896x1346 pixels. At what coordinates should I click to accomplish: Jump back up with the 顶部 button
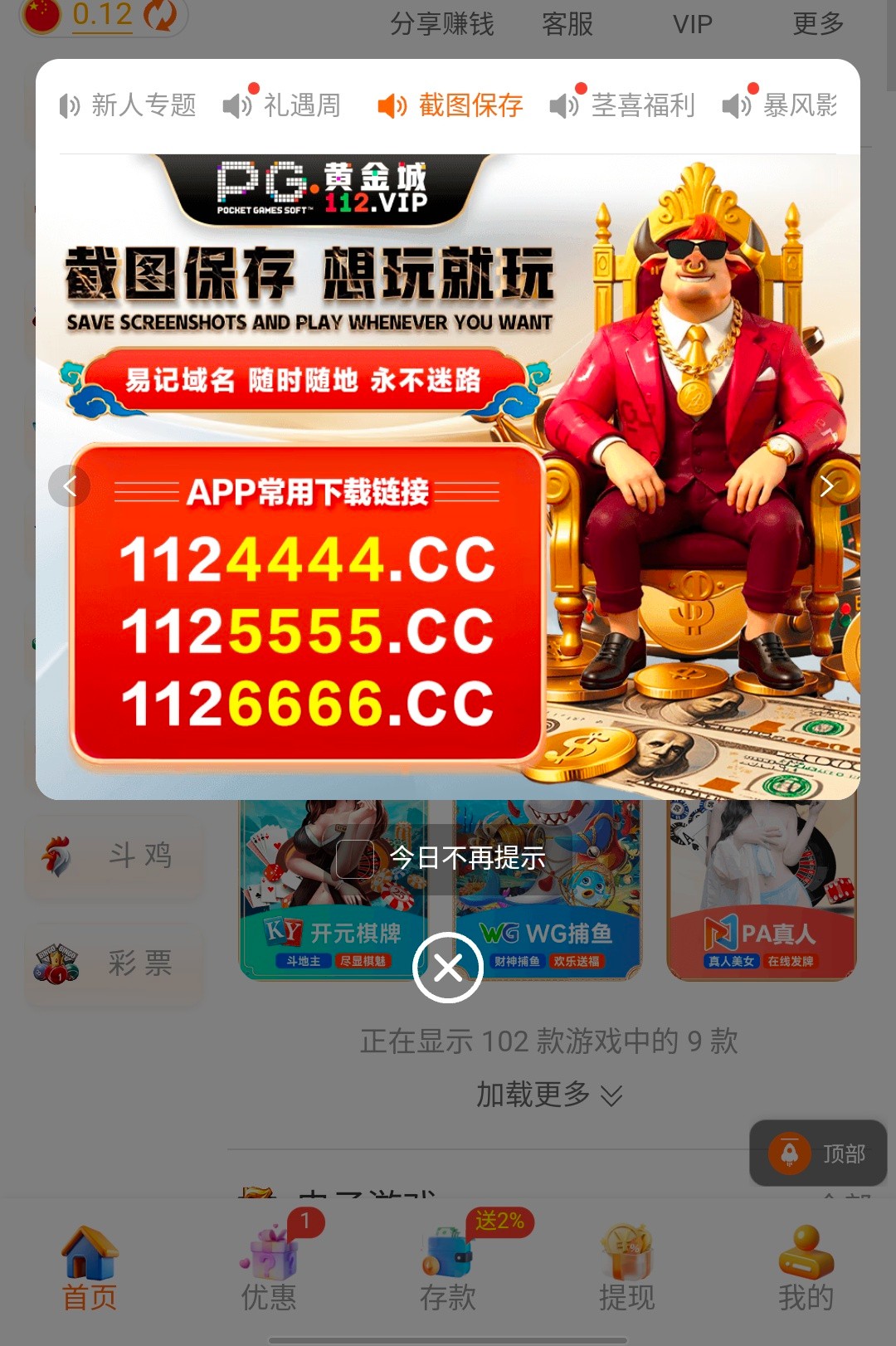tap(818, 1153)
